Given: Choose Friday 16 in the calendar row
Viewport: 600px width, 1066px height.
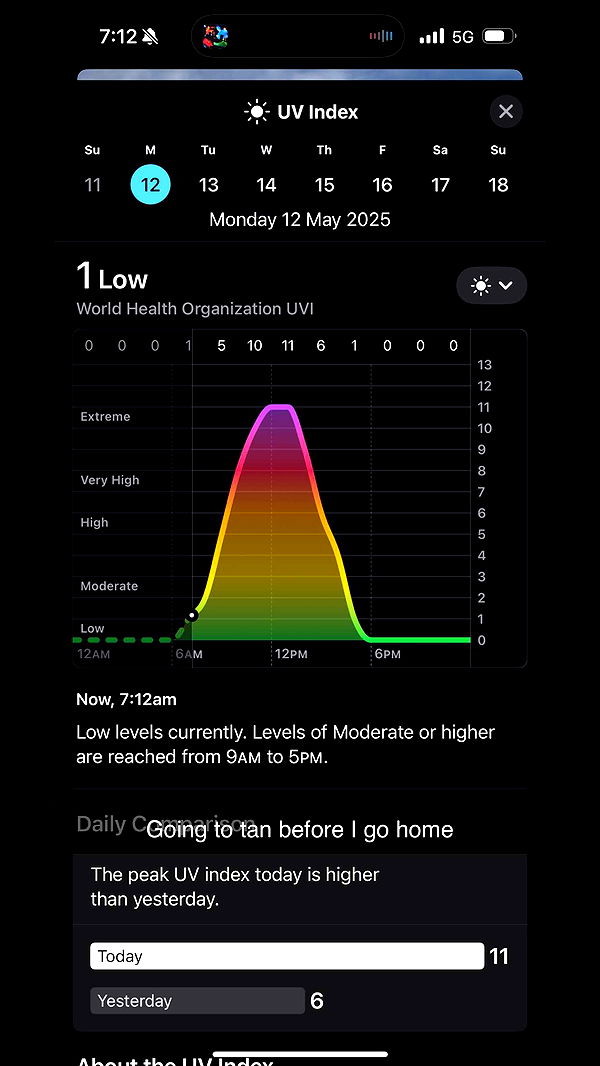Looking at the screenshot, I should (x=382, y=185).
